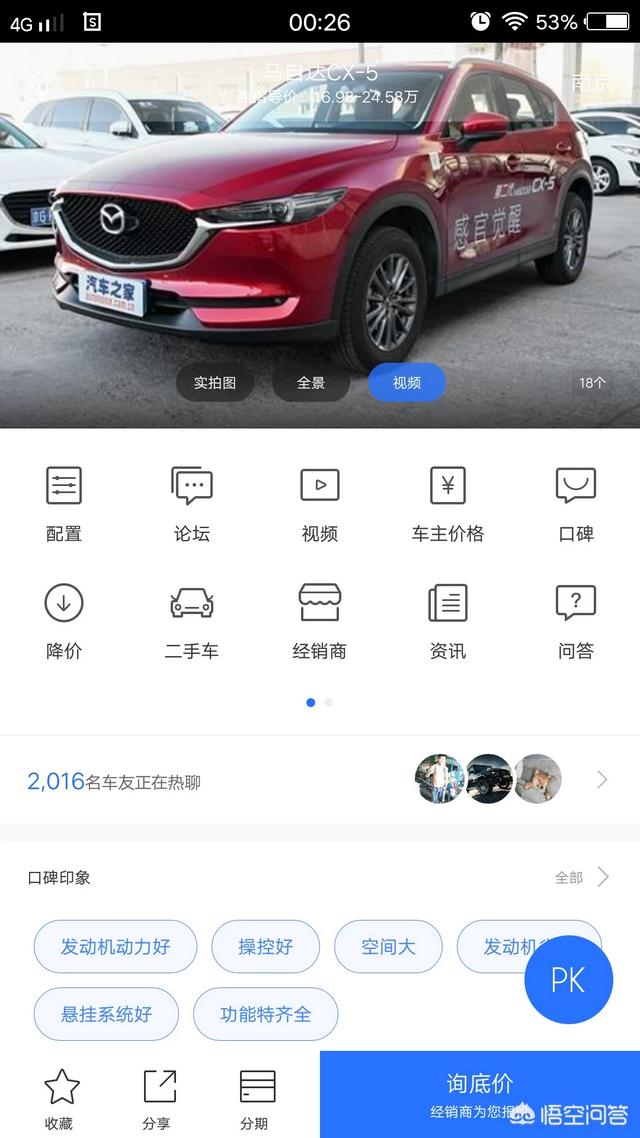640x1138 pixels.
Task: Open 资讯 news
Action: point(448,621)
